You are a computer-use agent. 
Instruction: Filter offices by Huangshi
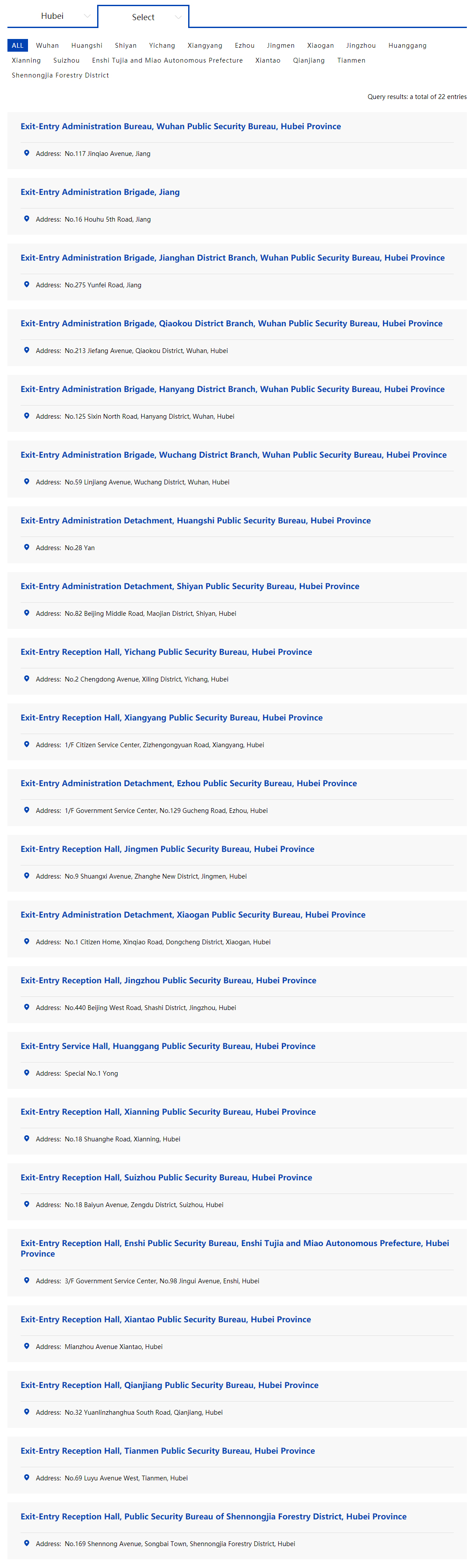click(87, 46)
